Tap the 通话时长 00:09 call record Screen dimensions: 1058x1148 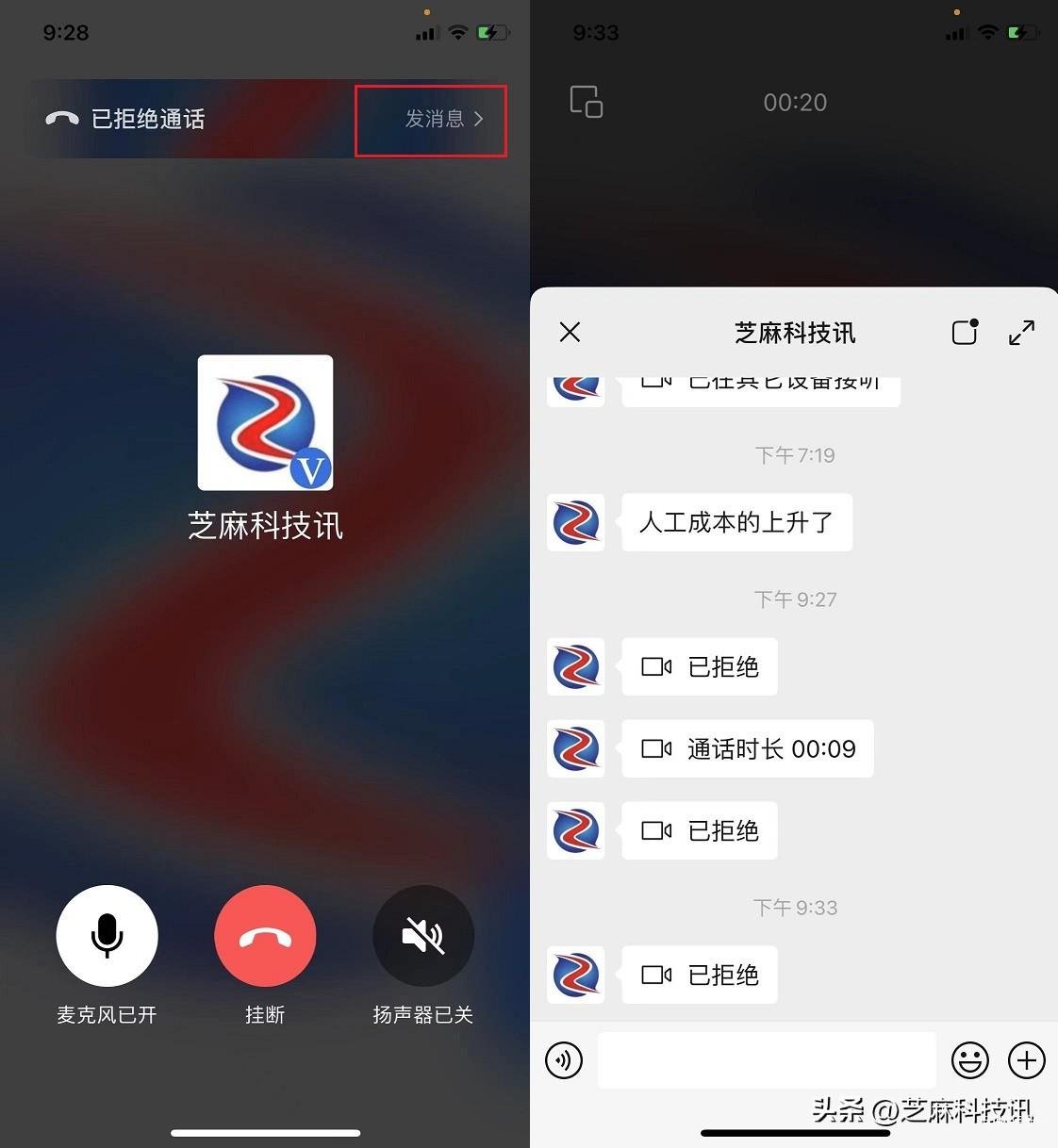(748, 749)
